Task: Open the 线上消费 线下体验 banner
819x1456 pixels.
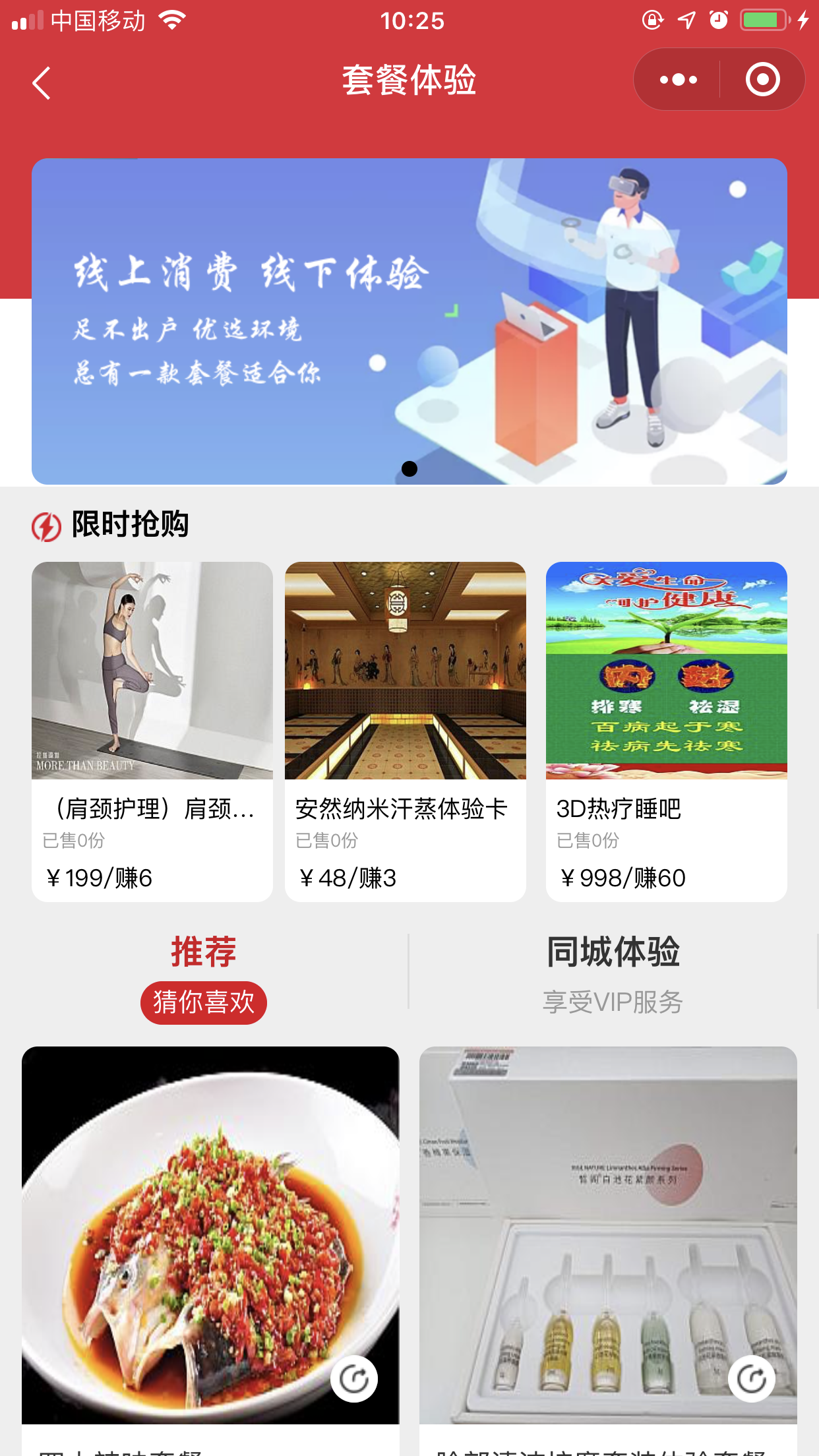Action: click(409, 321)
